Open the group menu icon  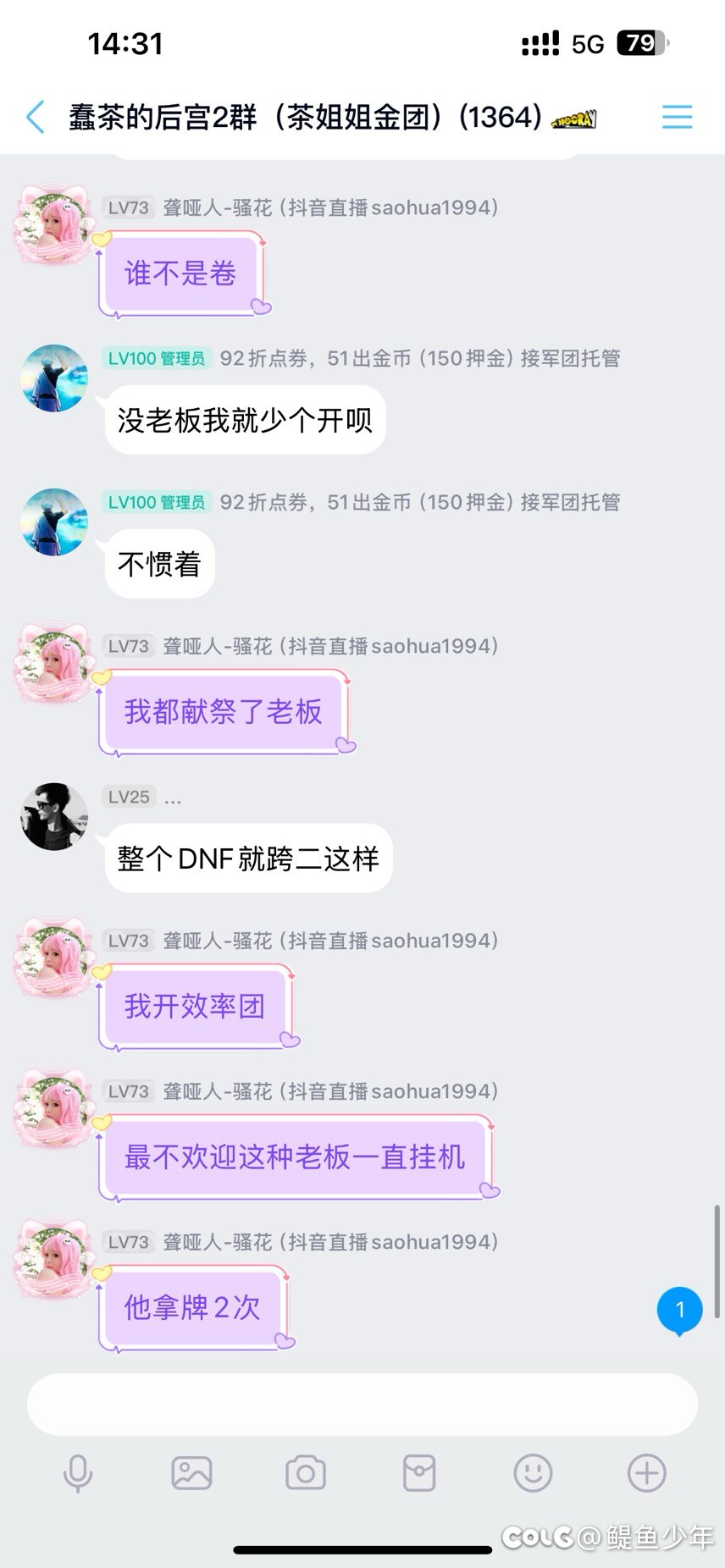(677, 117)
